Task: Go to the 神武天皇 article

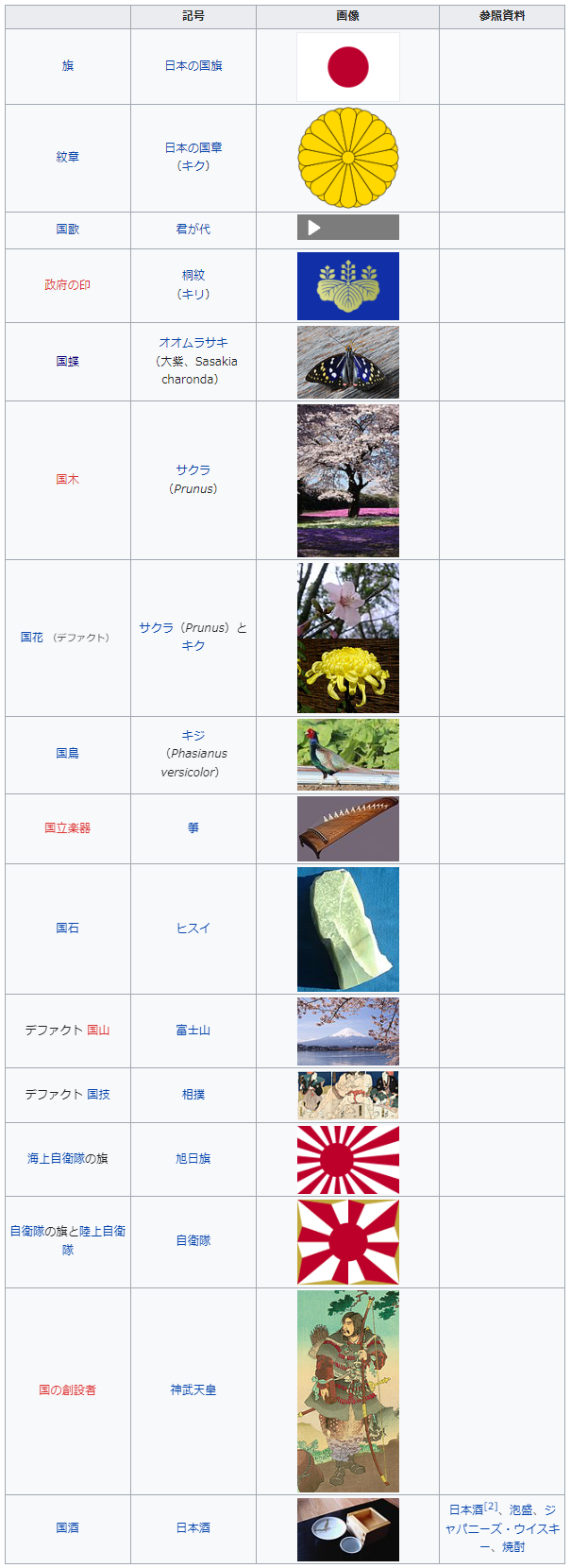Action: (x=193, y=1390)
